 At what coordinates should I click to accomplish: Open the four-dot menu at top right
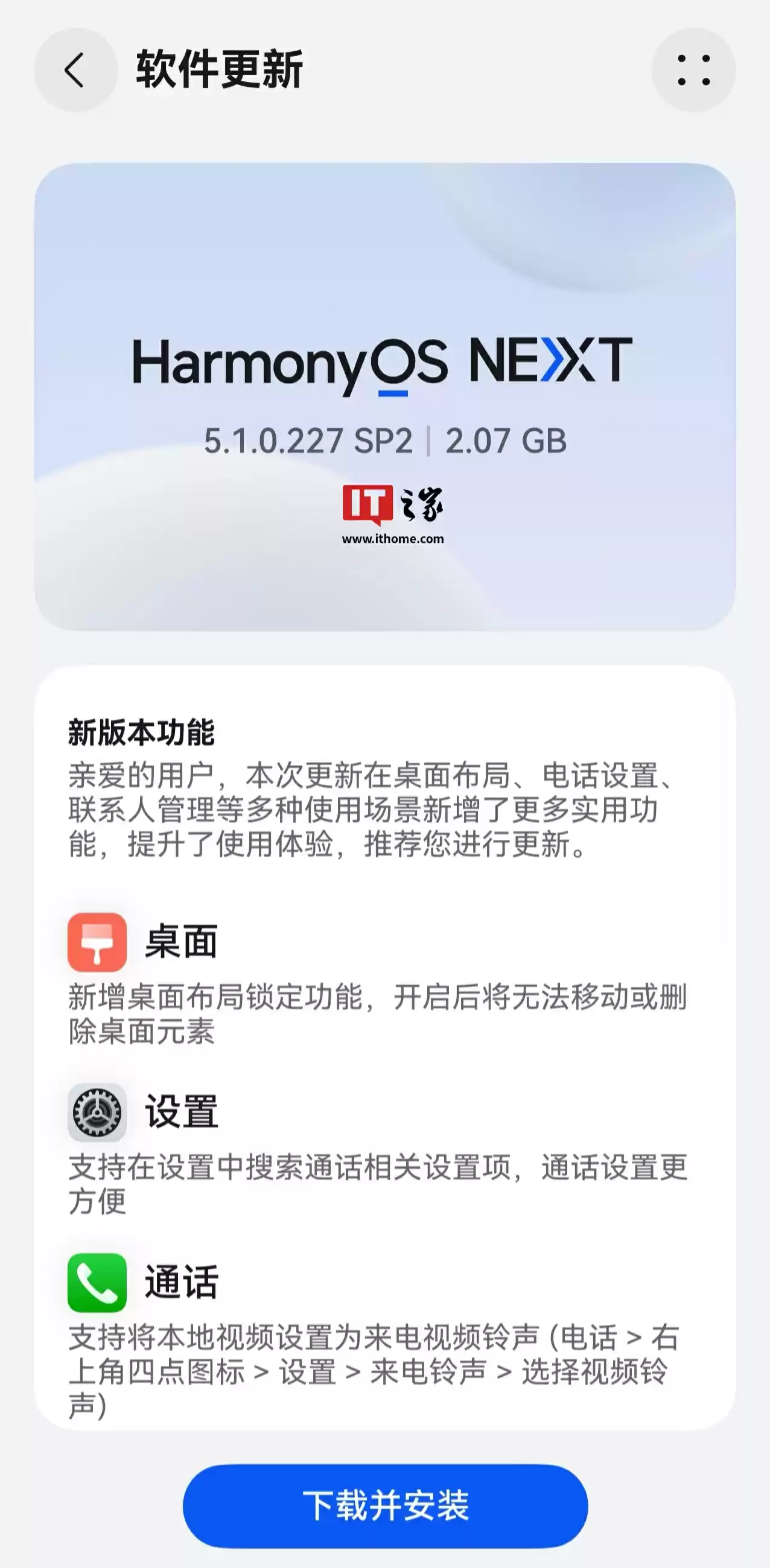[x=694, y=70]
